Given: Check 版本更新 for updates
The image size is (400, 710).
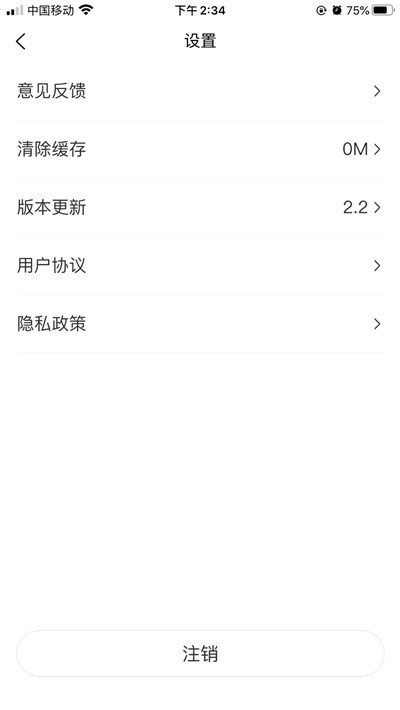Looking at the screenshot, I should 200,207.
